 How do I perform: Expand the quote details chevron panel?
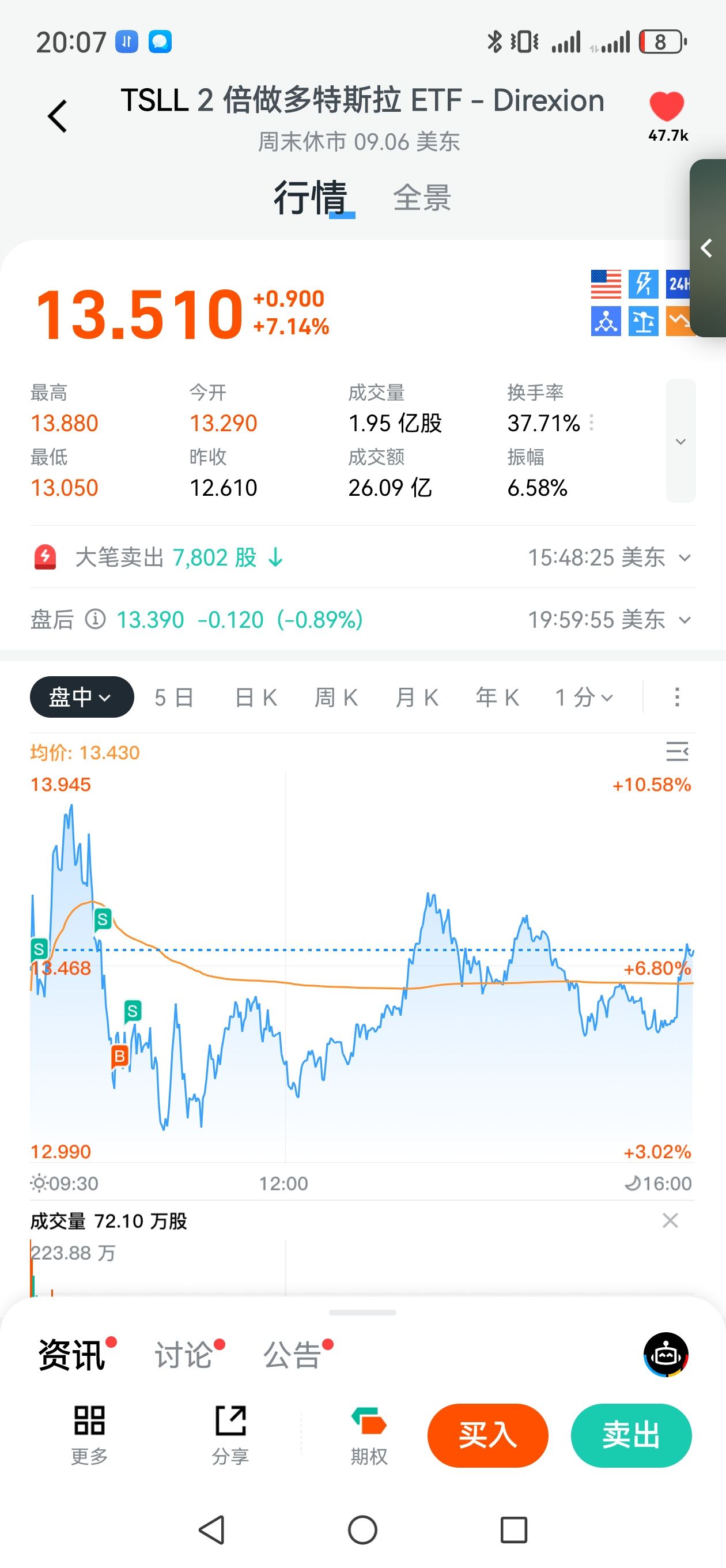click(680, 440)
